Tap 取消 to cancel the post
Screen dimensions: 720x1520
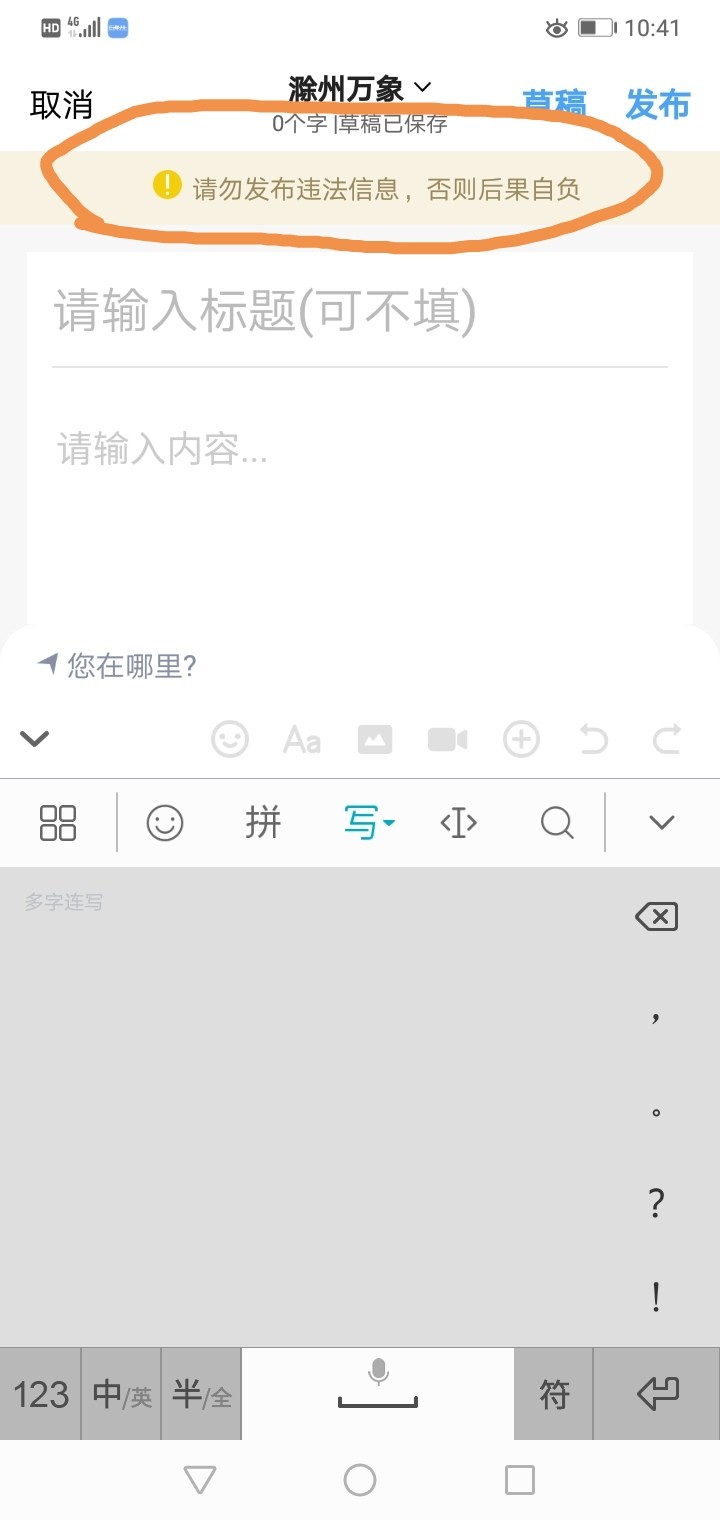(x=61, y=105)
